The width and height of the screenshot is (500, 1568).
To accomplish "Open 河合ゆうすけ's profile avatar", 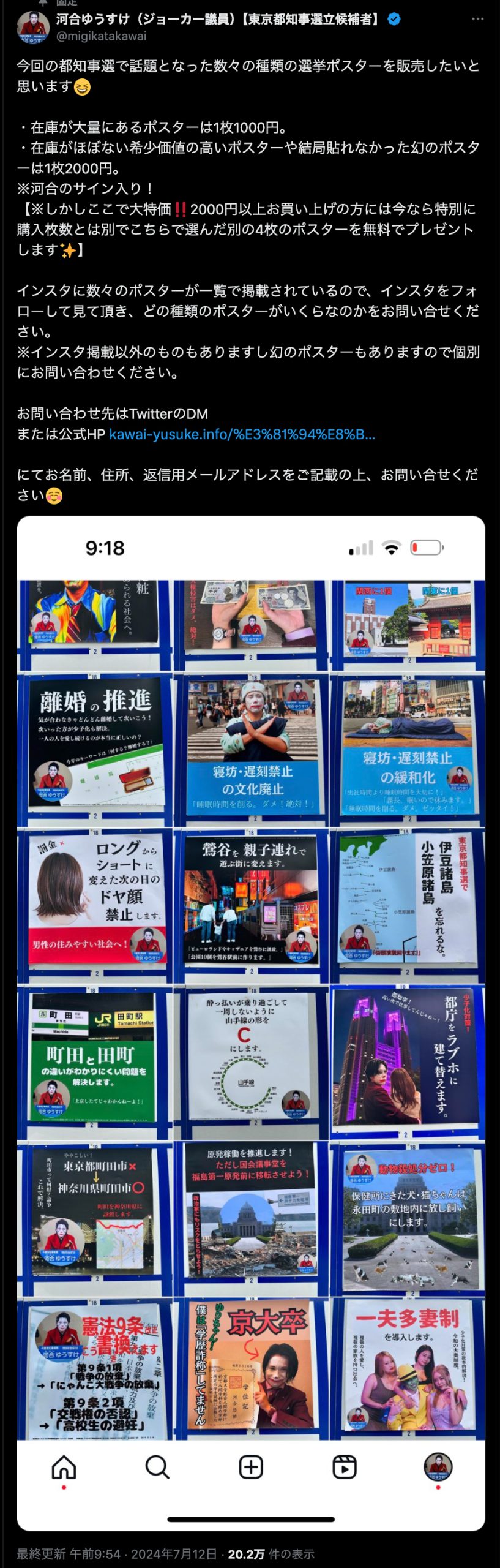I will (32, 28).
